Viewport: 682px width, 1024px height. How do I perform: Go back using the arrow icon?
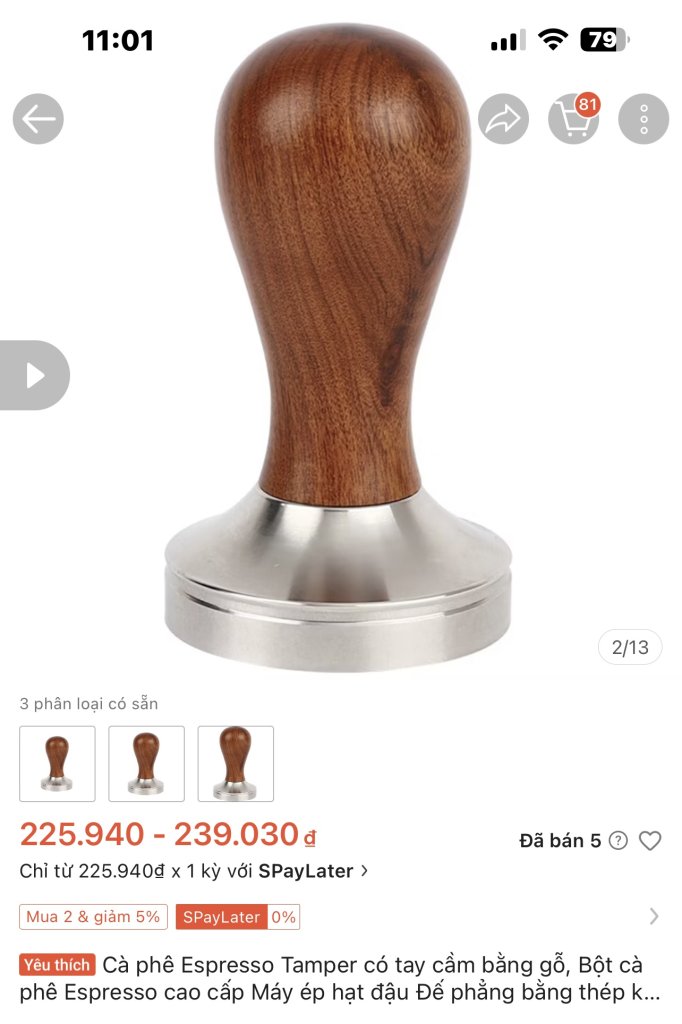[x=38, y=120]
